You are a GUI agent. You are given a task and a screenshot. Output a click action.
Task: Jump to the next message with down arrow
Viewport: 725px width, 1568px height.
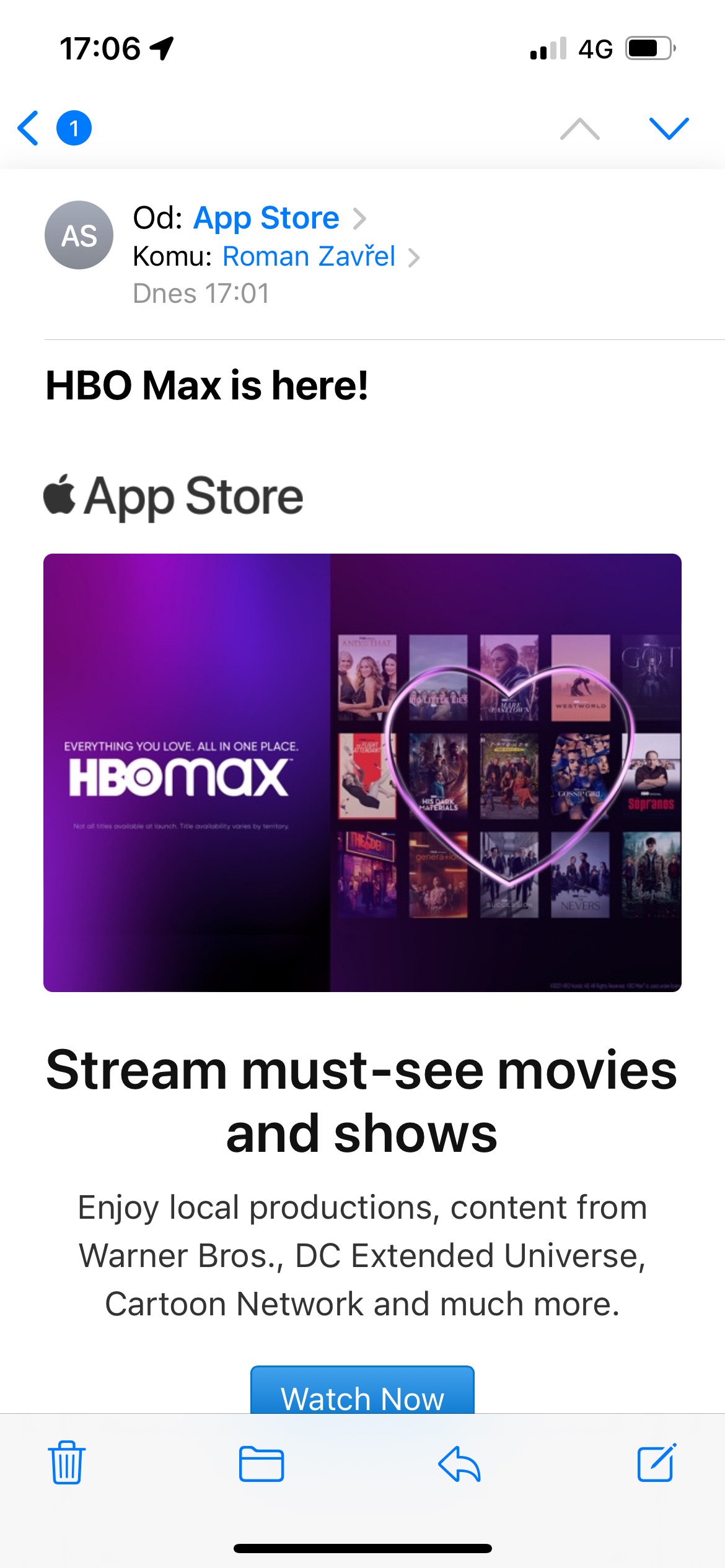pos(669,128)
